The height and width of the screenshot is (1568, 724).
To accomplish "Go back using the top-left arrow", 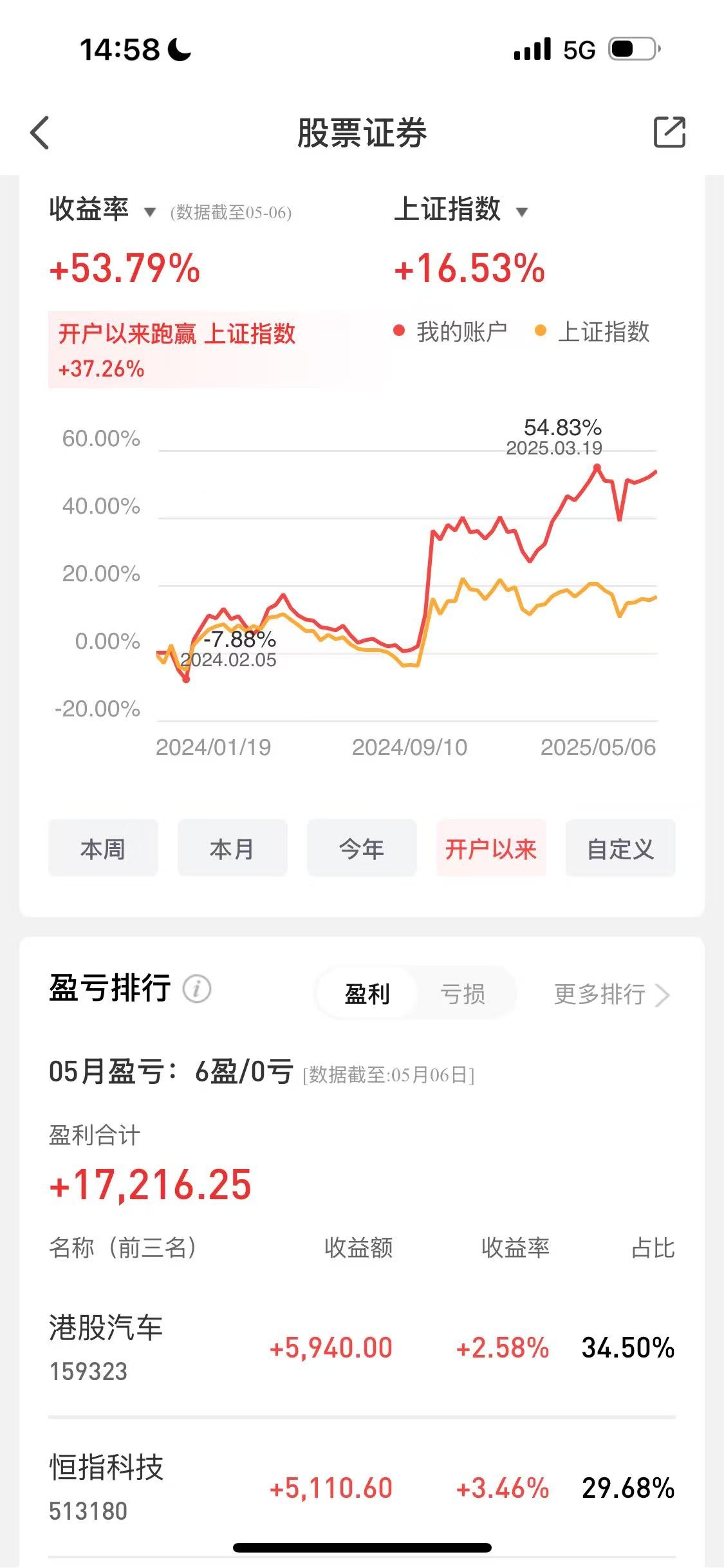I will [40, 133].
